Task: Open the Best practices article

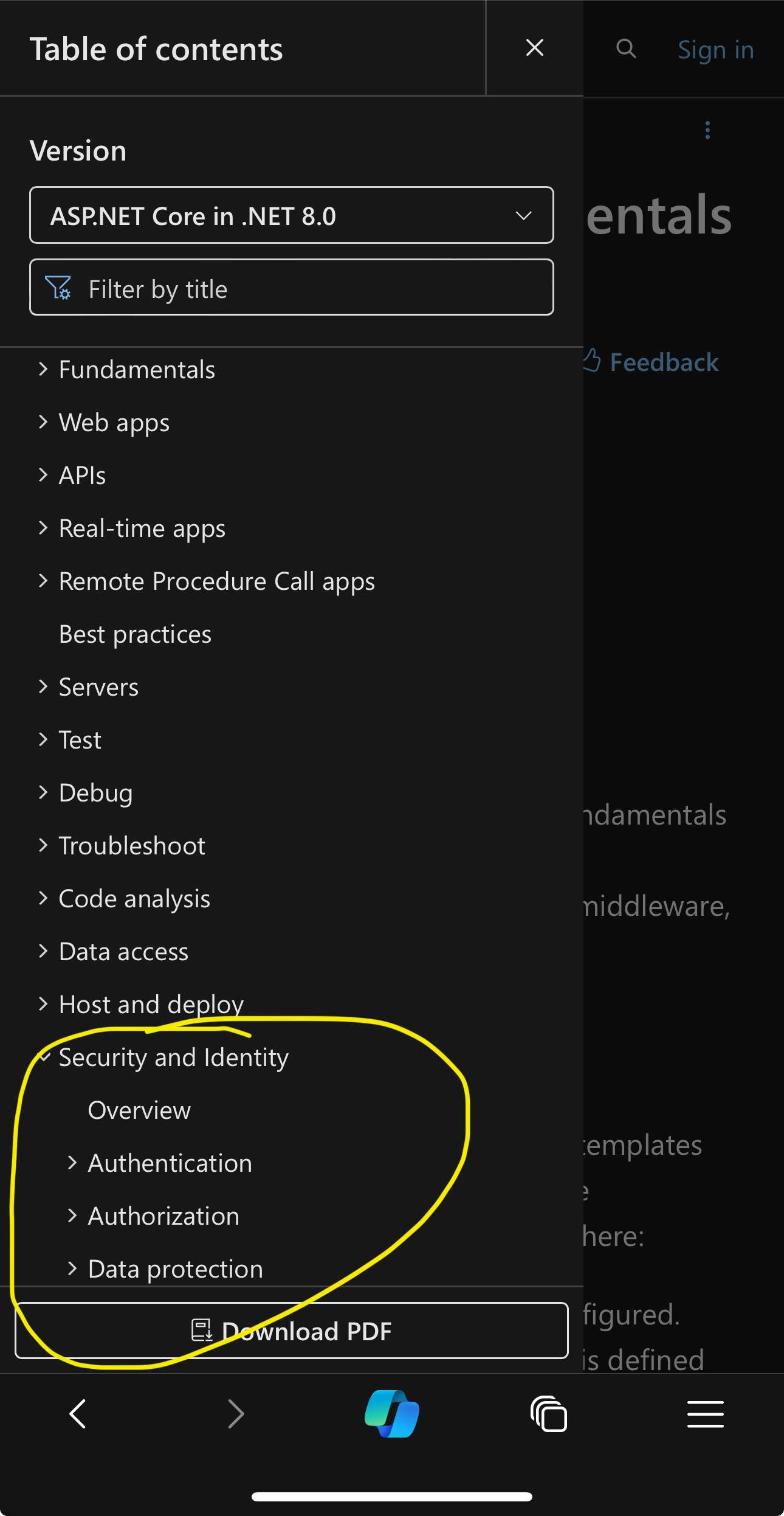Action: pos(135,634)
